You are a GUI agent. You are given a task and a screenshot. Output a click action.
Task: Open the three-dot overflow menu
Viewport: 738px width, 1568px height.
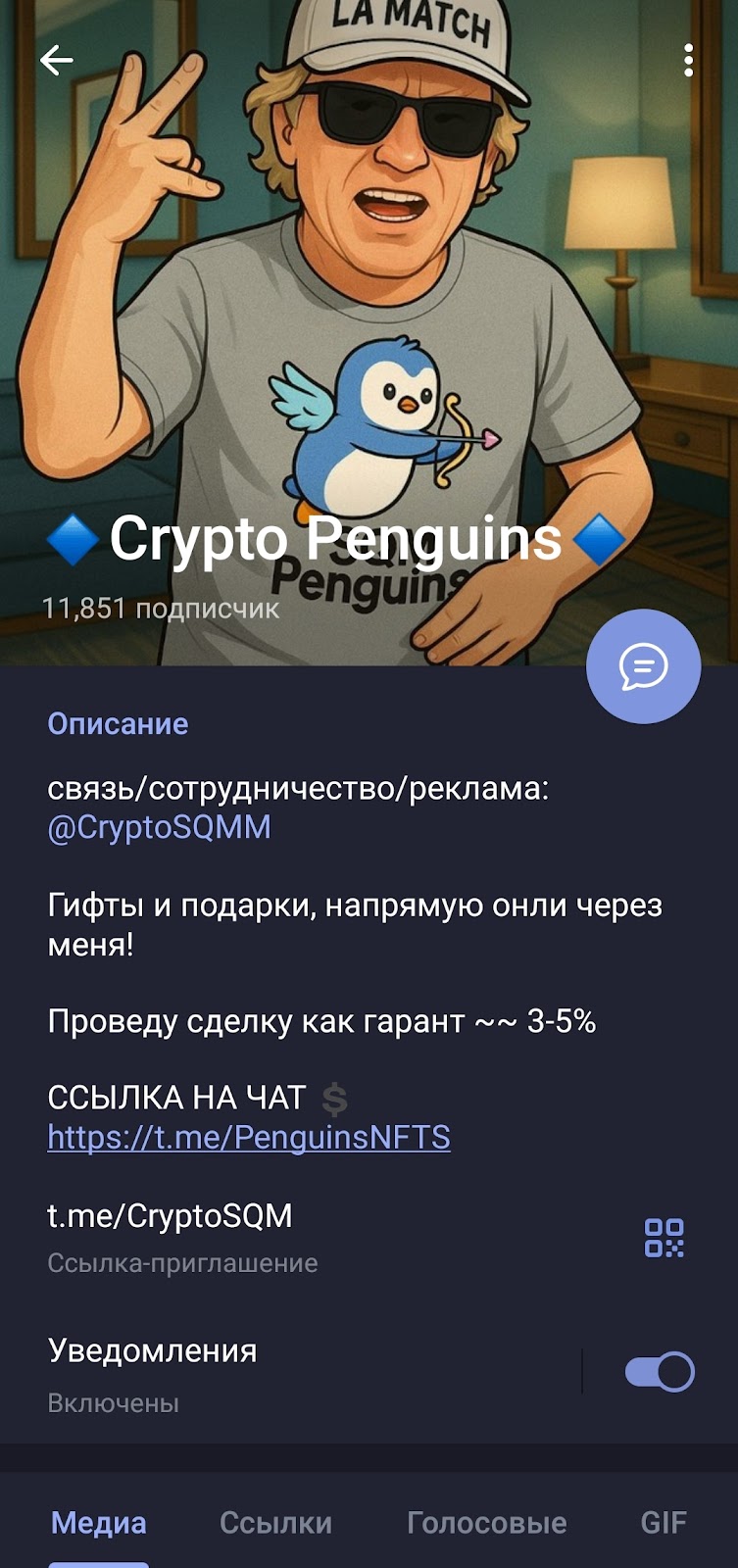tap(688, 61)
